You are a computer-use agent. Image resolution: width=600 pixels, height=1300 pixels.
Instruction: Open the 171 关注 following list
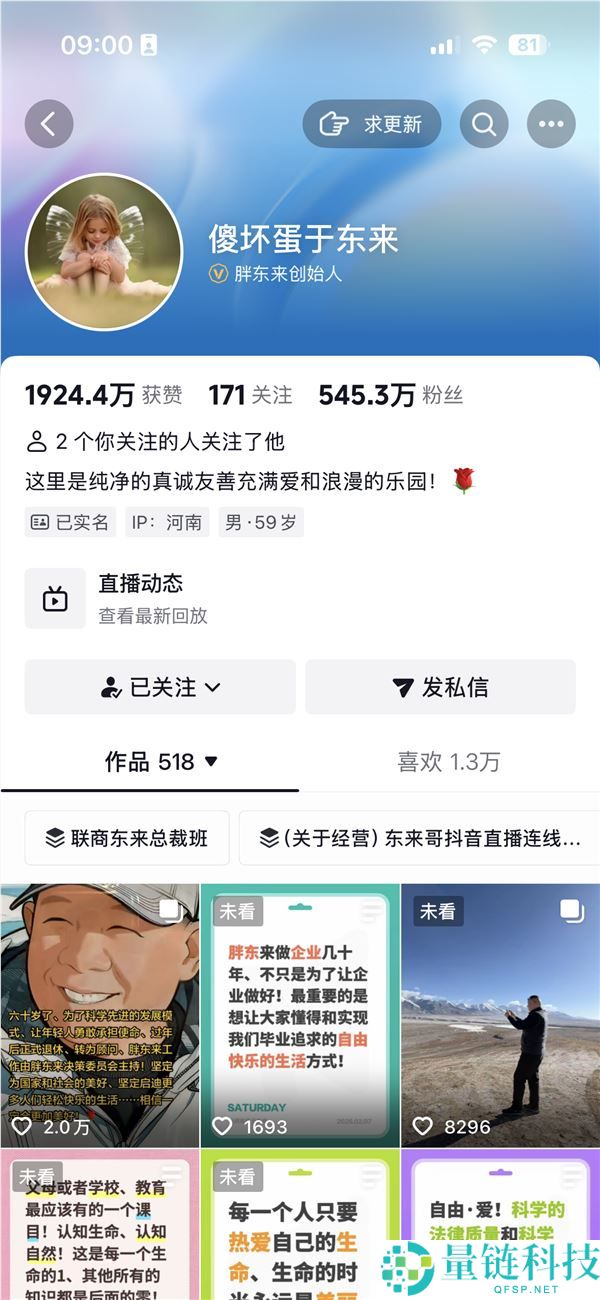tap(250, 395)
